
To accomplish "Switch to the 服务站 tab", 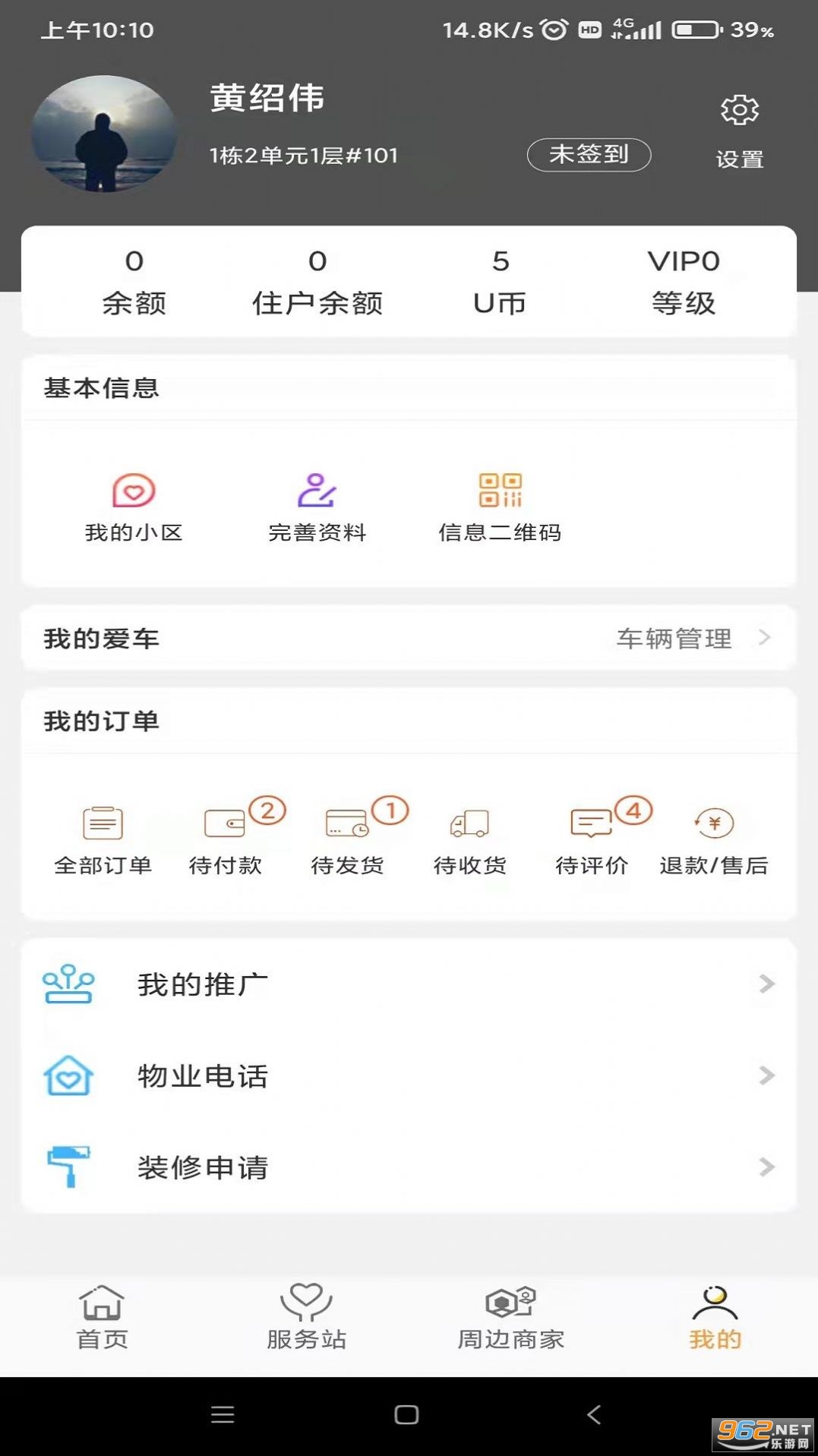I will 306,1317.
